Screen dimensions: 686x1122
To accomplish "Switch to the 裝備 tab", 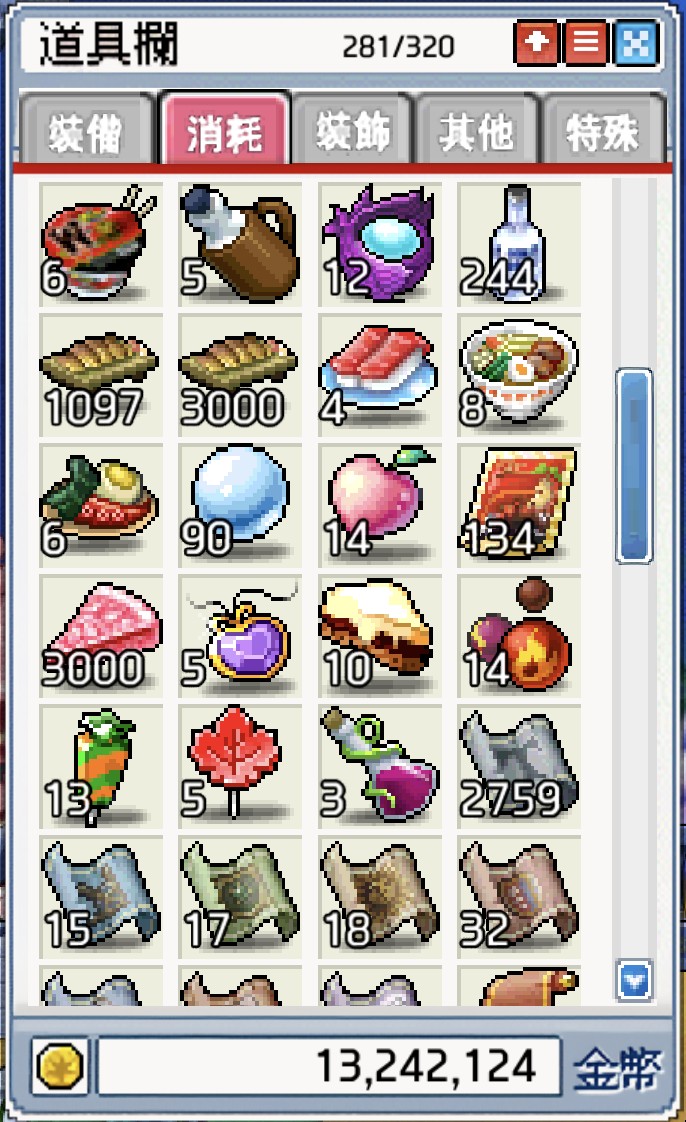I will click(x=86, y=132).
